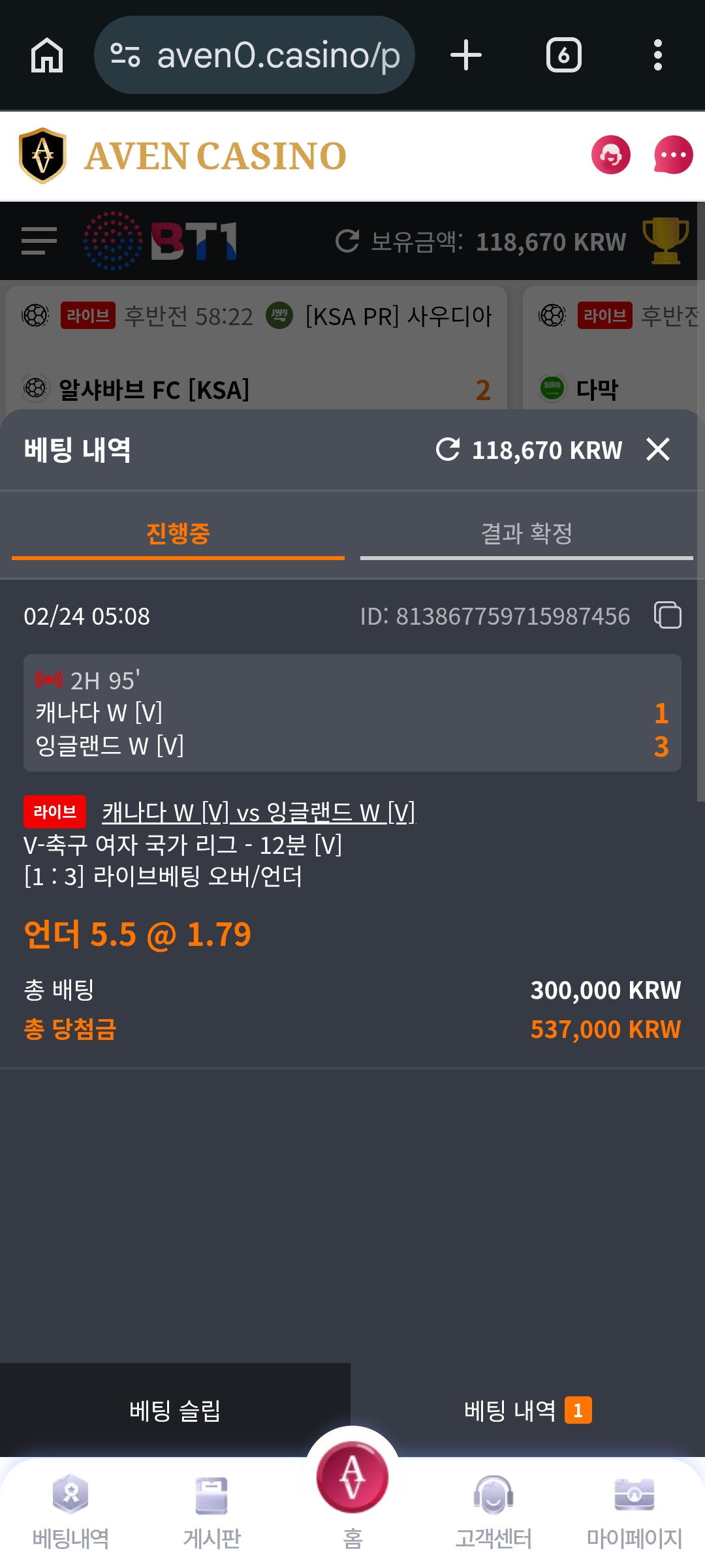The width and height of the screenshot is (705, 1568).
Task: Open the chat bubble icon
Action: (x=673, y=155)
